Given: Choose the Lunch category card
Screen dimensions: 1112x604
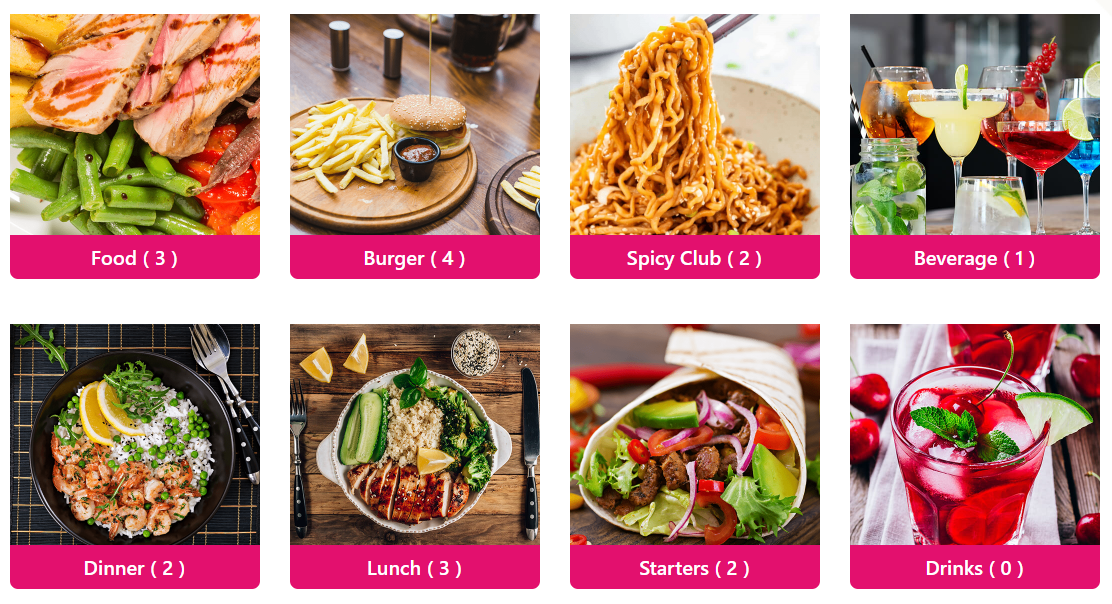Looking at the screenshot, I should tap(415, 456).
